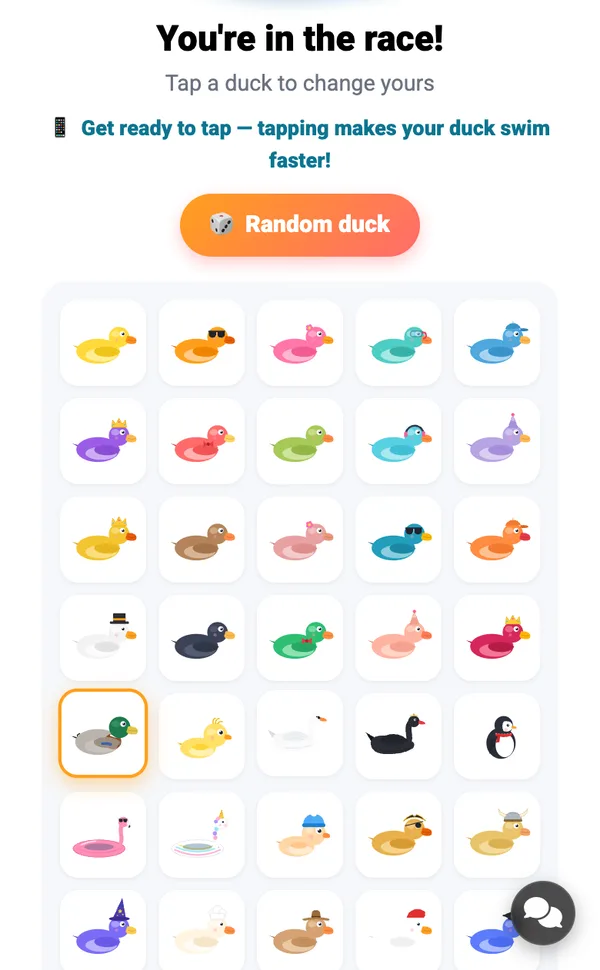Pick the teal duck with headphones
This screenshot has height=970, width=600.
click(398, 441)
